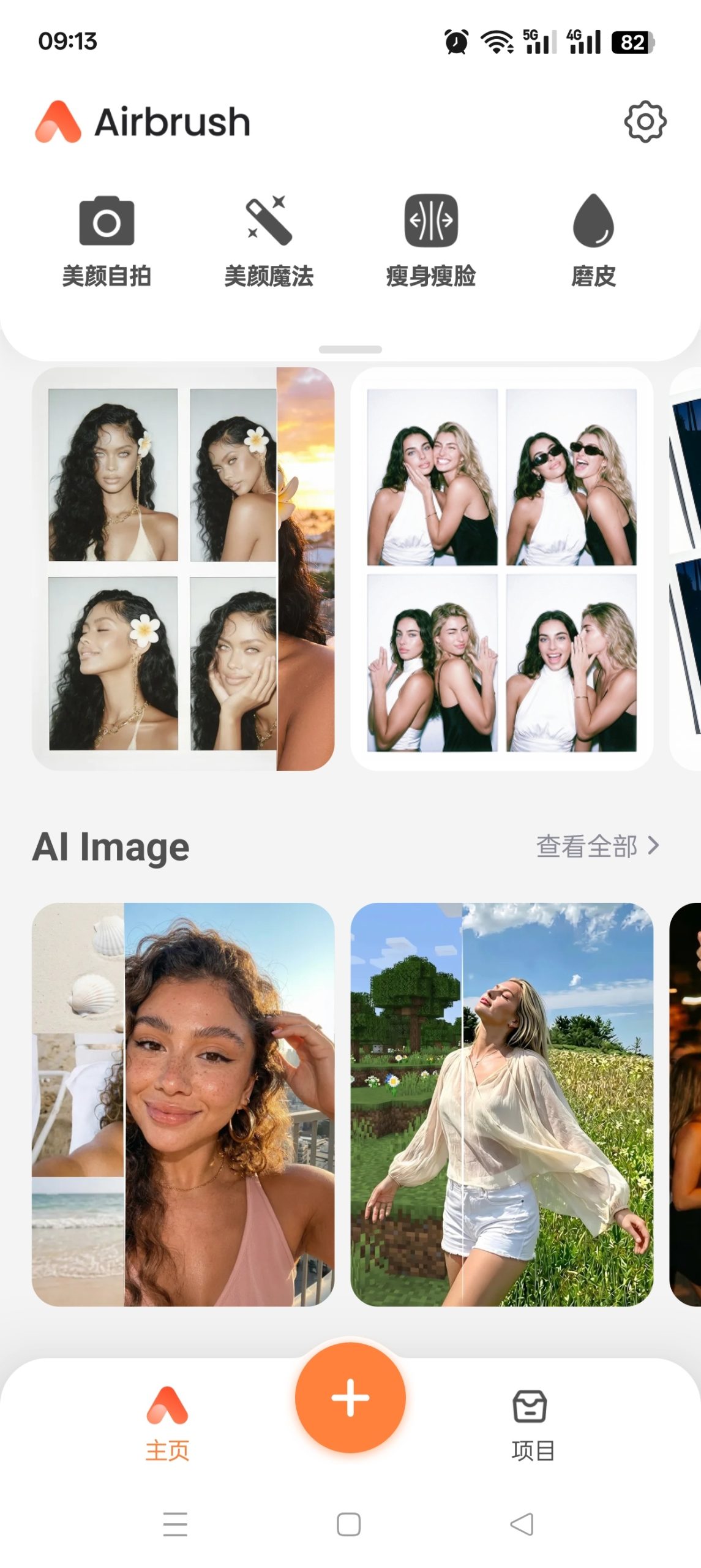
Task: Tap 查看全部 next to AI Image
Action: point(597,846)
